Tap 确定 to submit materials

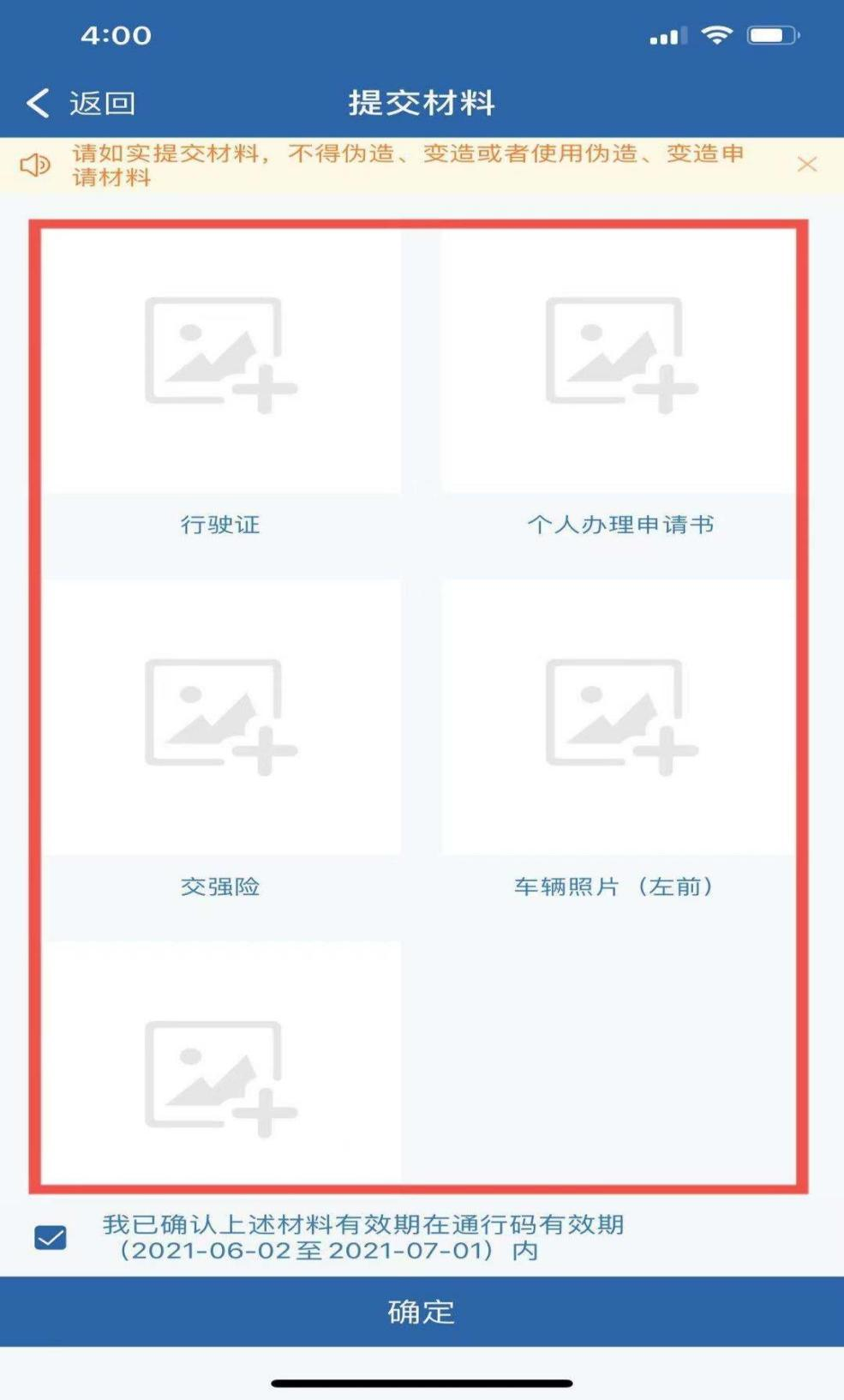click(422, 1311)
